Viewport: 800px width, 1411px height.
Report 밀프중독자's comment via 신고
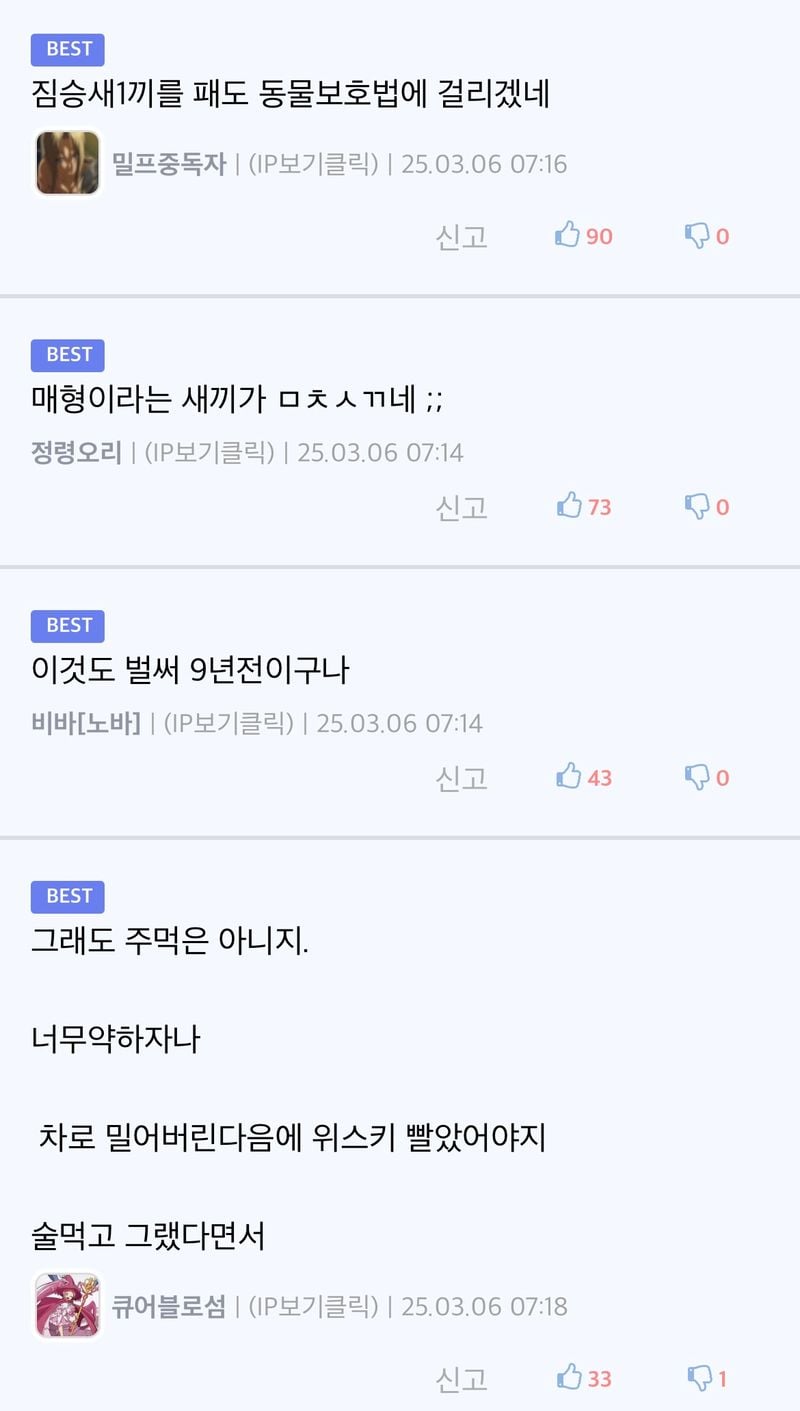[461, 237]
